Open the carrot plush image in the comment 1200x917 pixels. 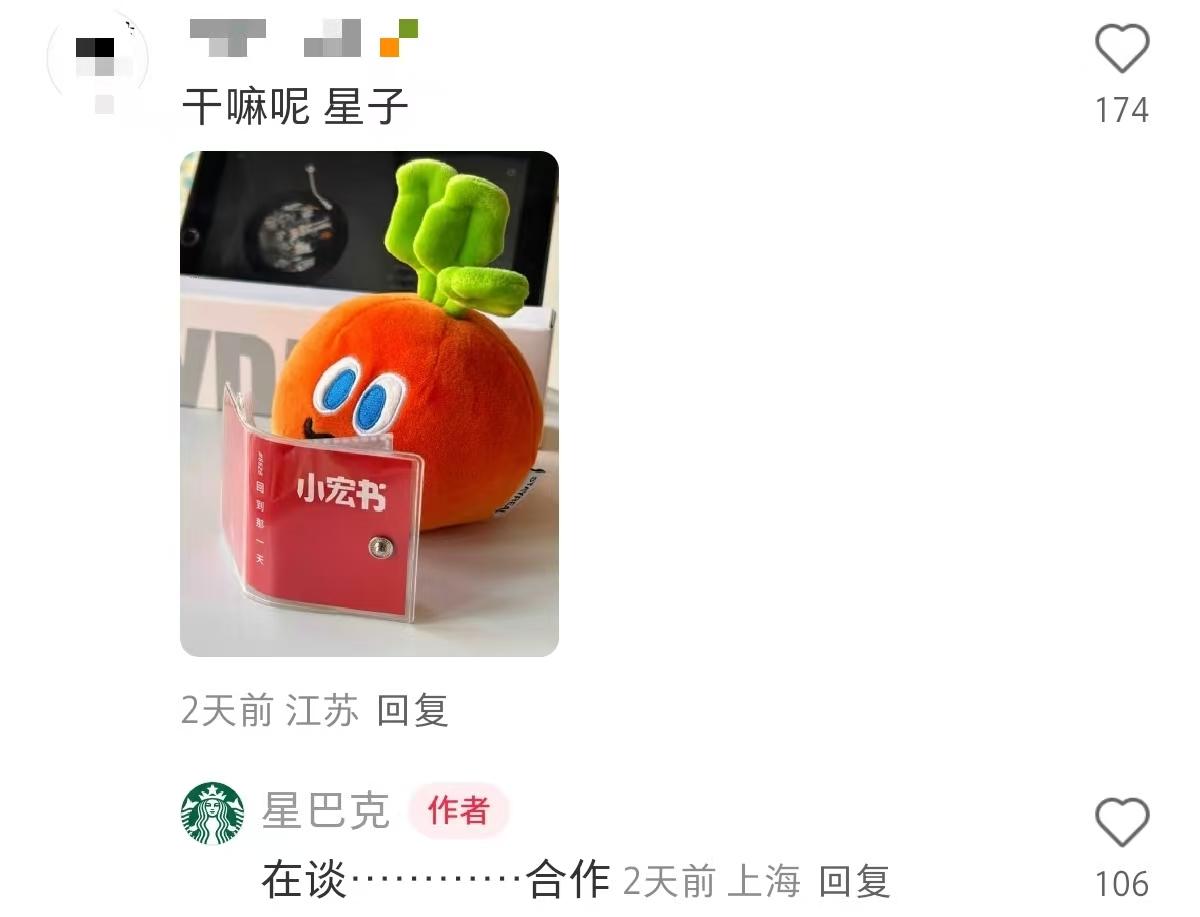369,403
